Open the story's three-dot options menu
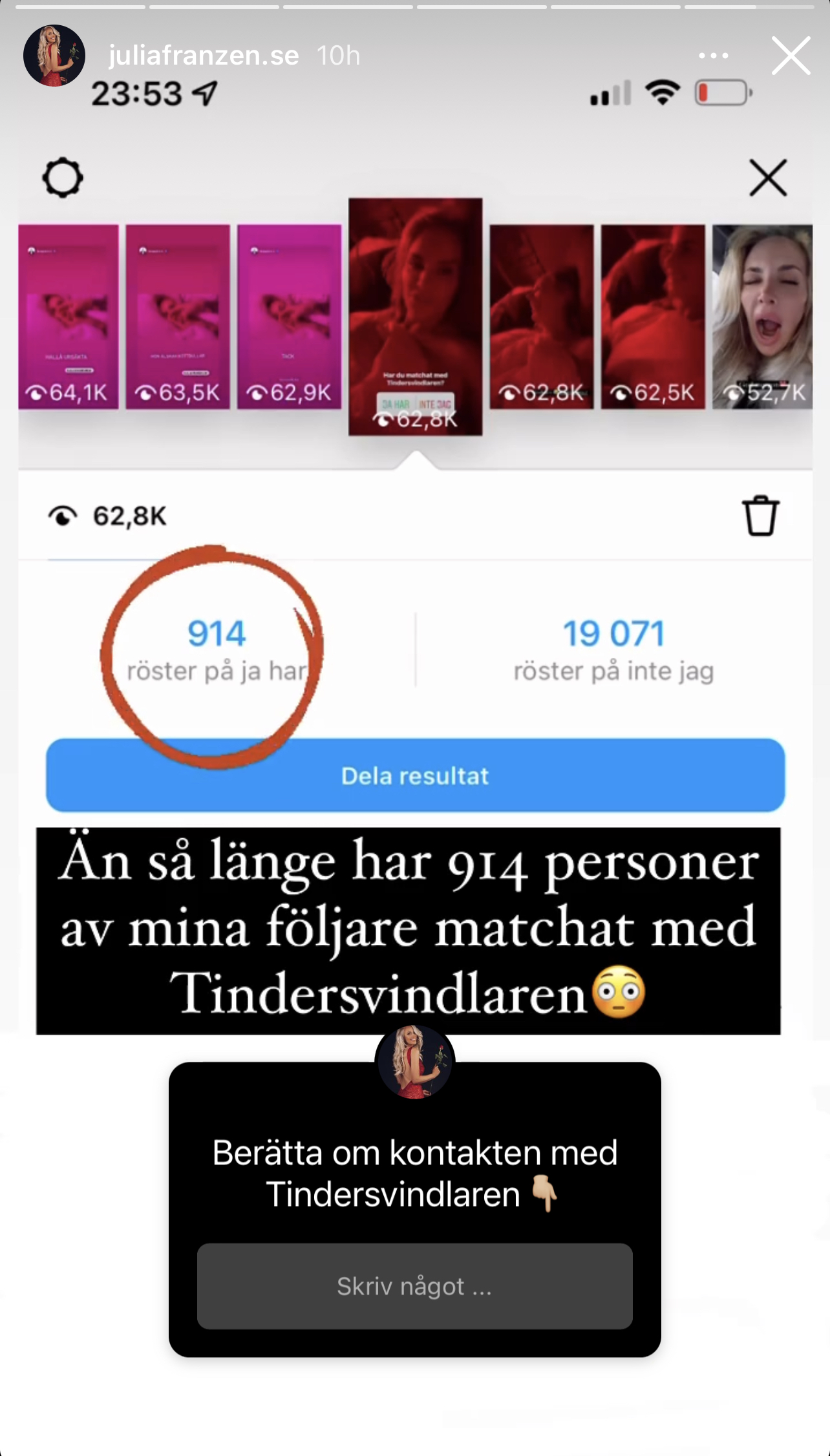Screen dimensions: 830x1456 [x=713, y=56]
